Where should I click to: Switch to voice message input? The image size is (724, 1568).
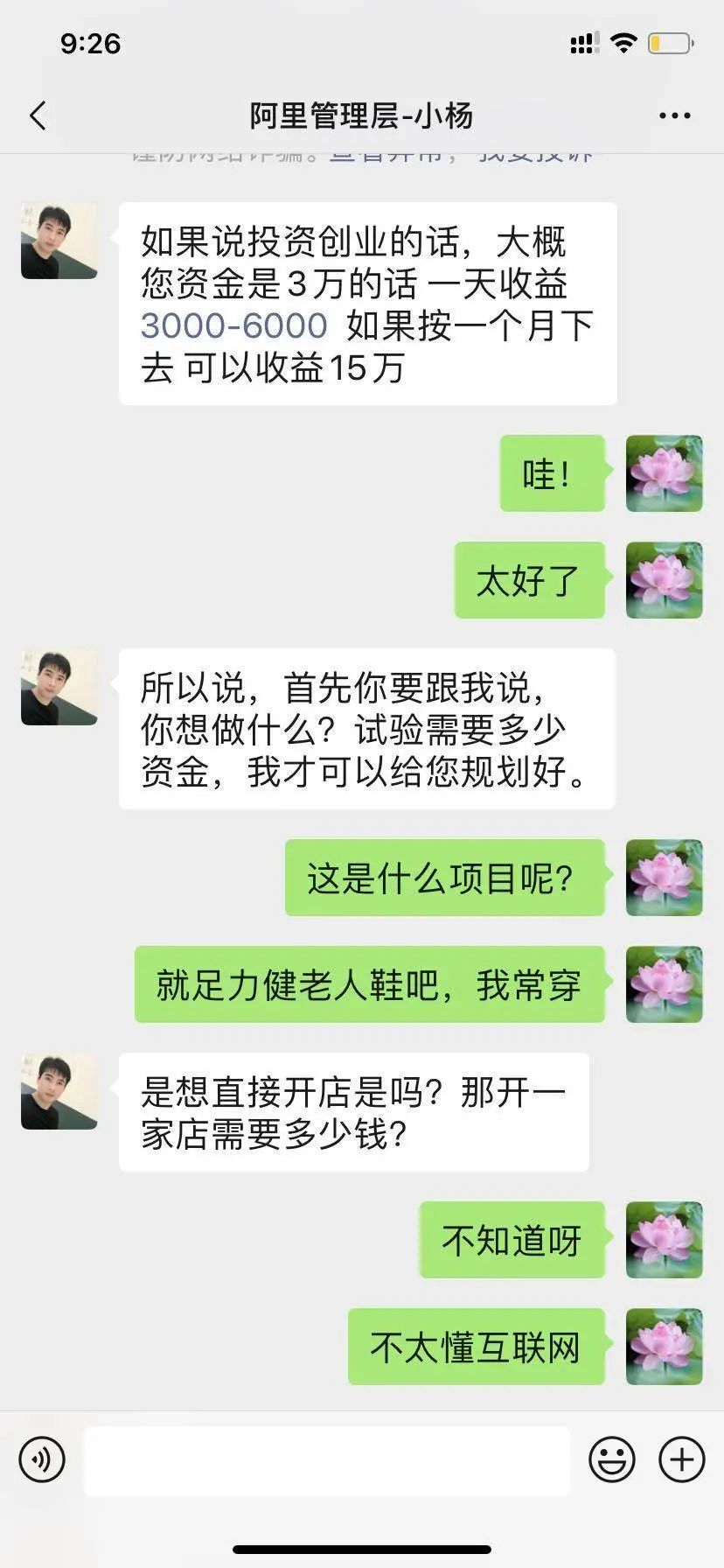pos(42,1459)
